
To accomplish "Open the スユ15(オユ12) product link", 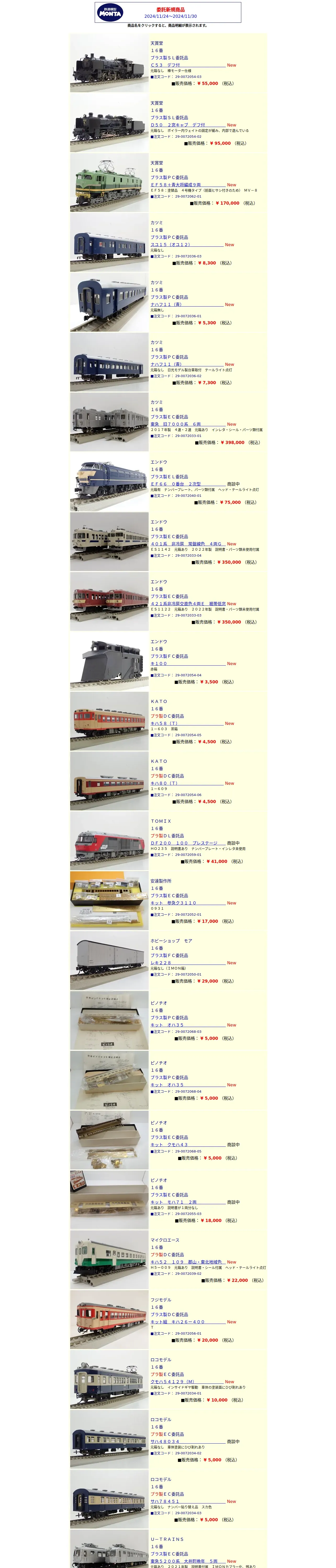I will pyautogui.click(x=170, y=245).
